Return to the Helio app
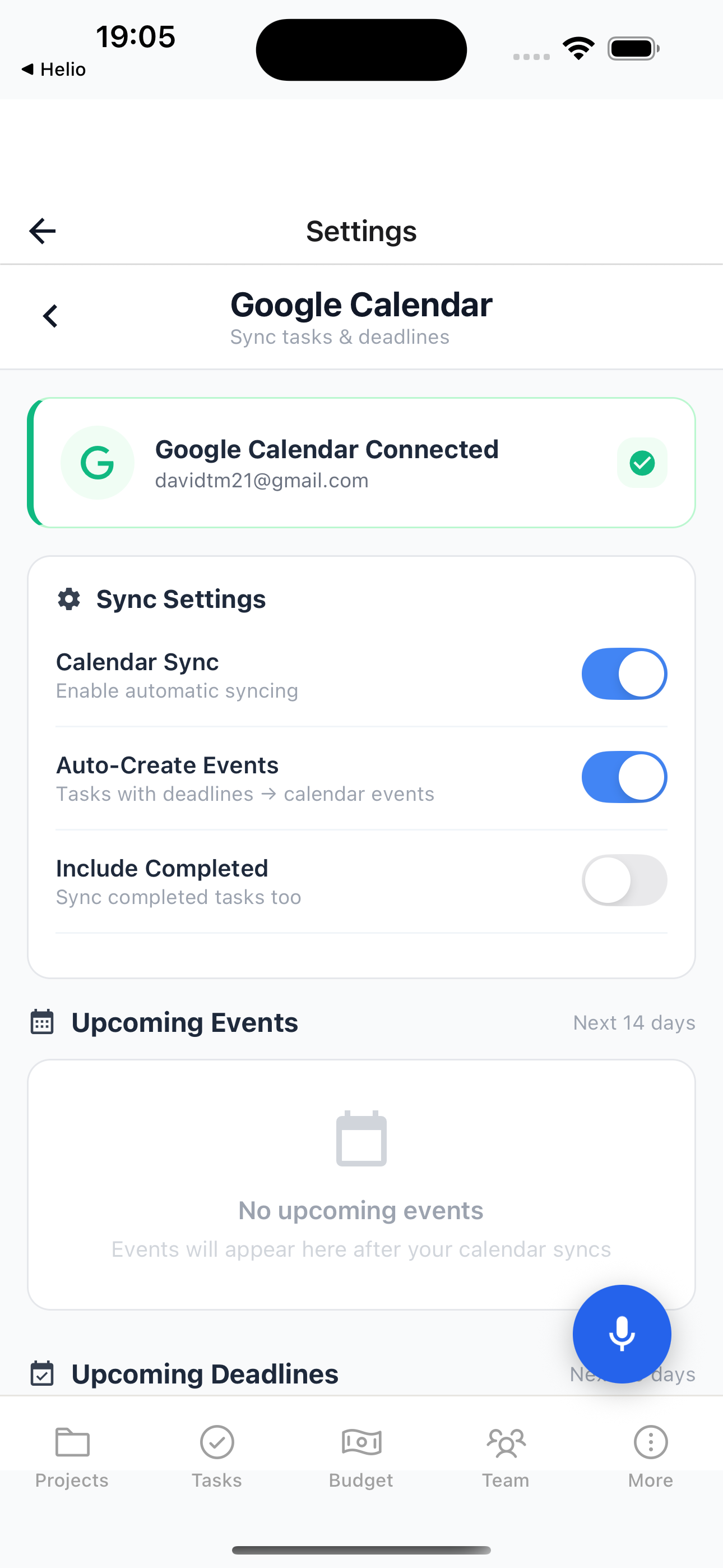 (x=54, y=70)
